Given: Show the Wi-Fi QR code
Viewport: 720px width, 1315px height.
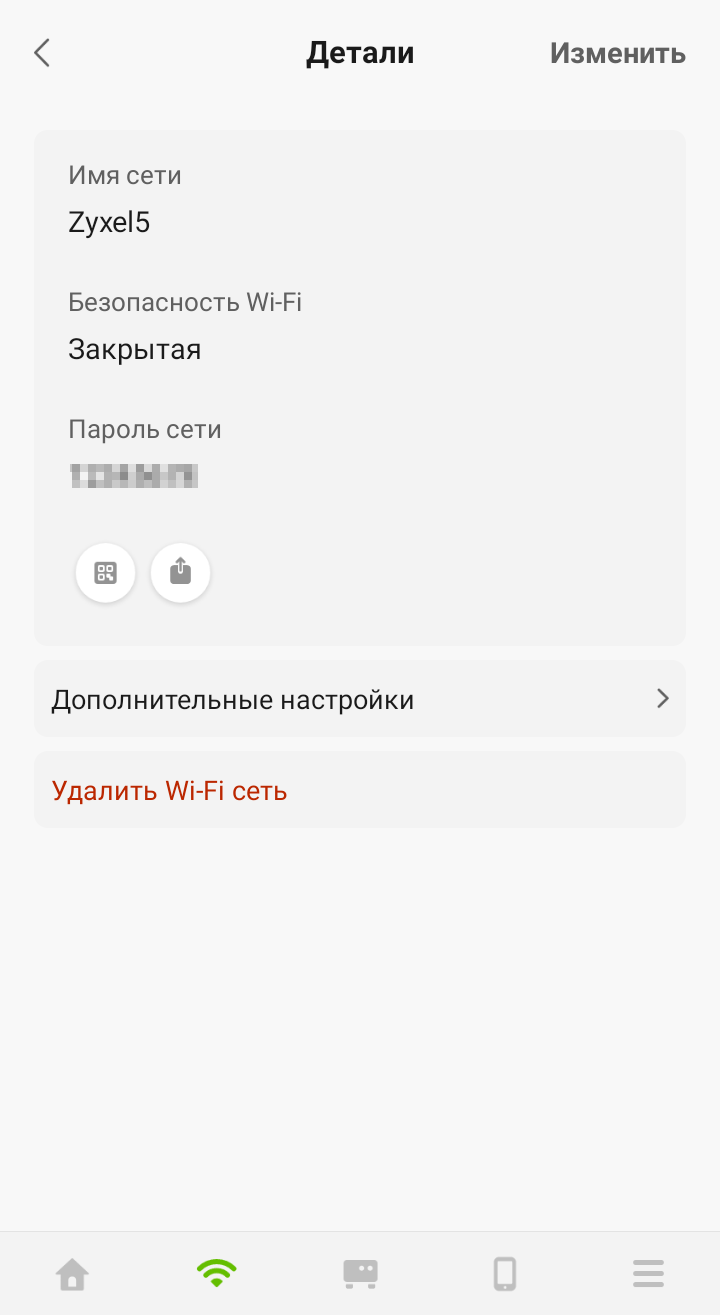Looking at the screenshot, I should click(106, 573).
